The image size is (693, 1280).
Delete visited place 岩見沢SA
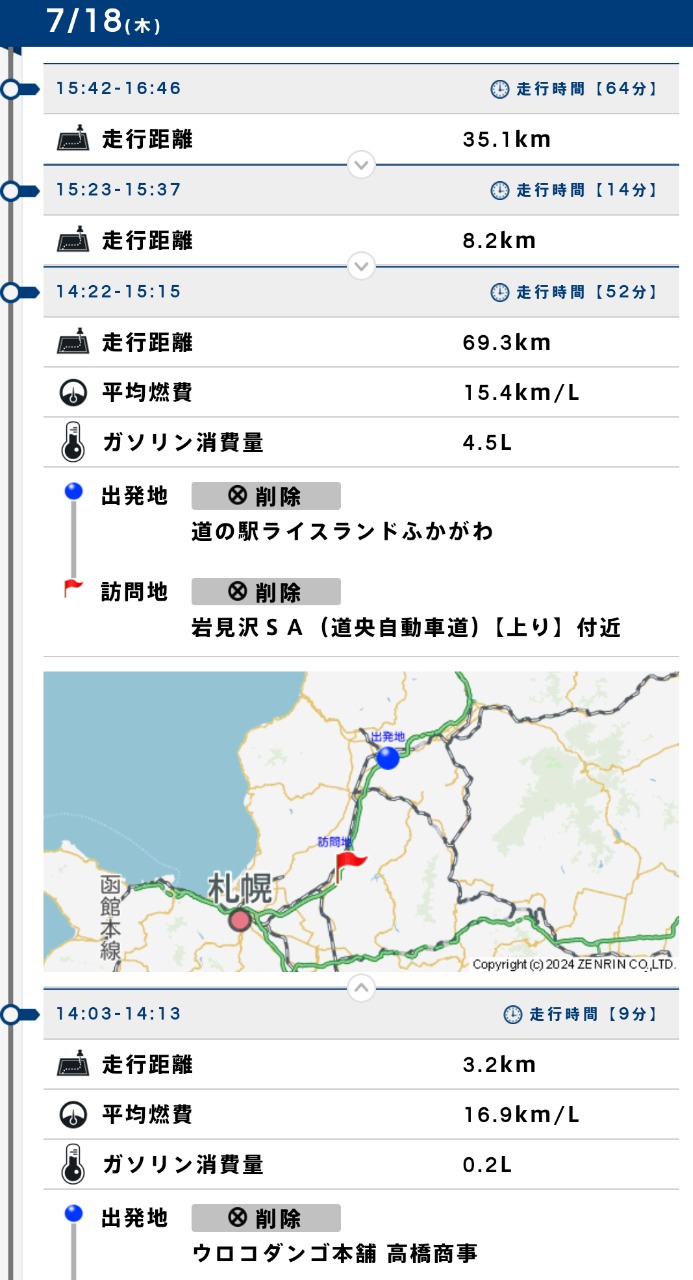tap(266, 591)
